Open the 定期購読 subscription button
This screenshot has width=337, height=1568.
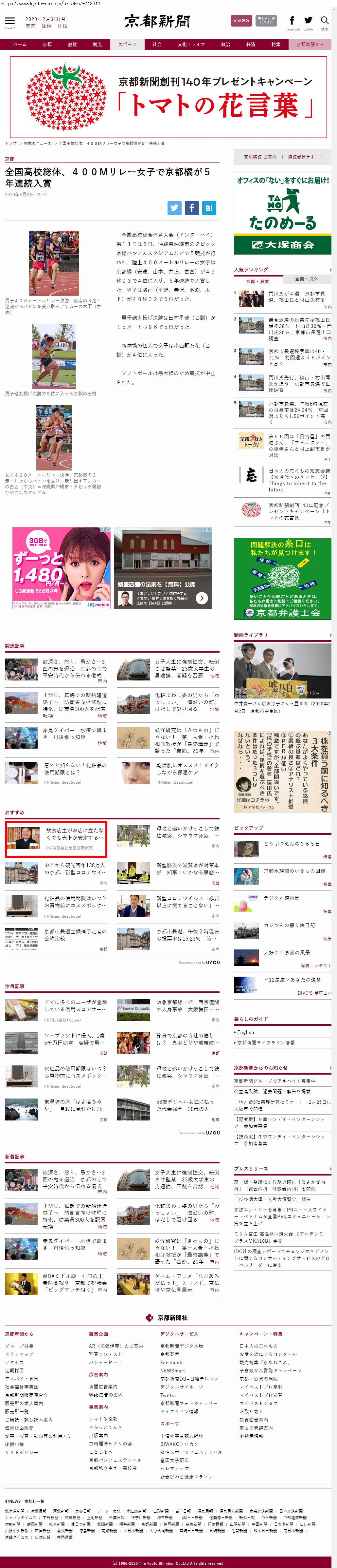pyautogui.click(x=241, y=21)
